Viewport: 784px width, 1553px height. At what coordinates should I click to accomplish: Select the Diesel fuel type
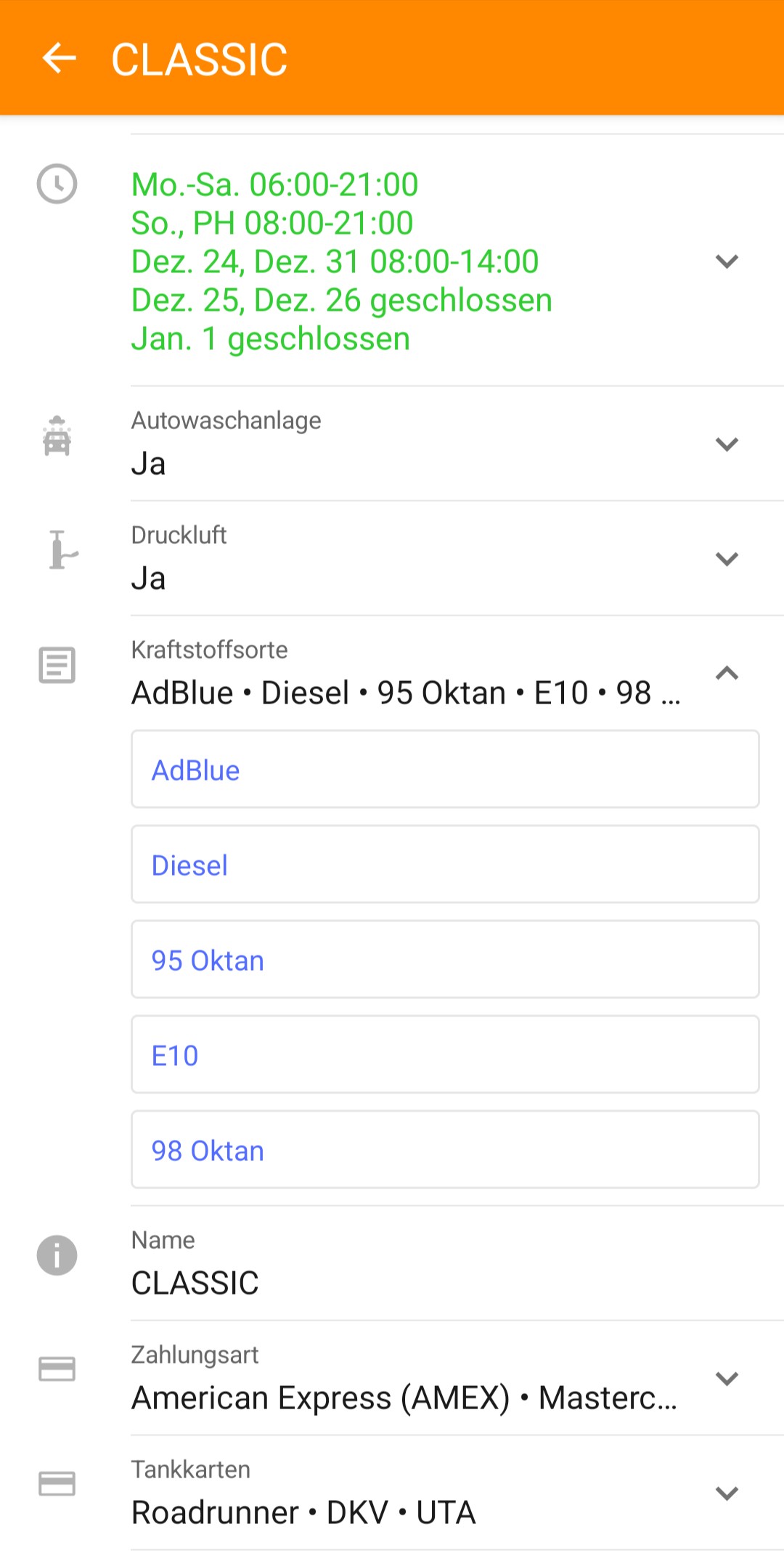(x=445, y=865)
